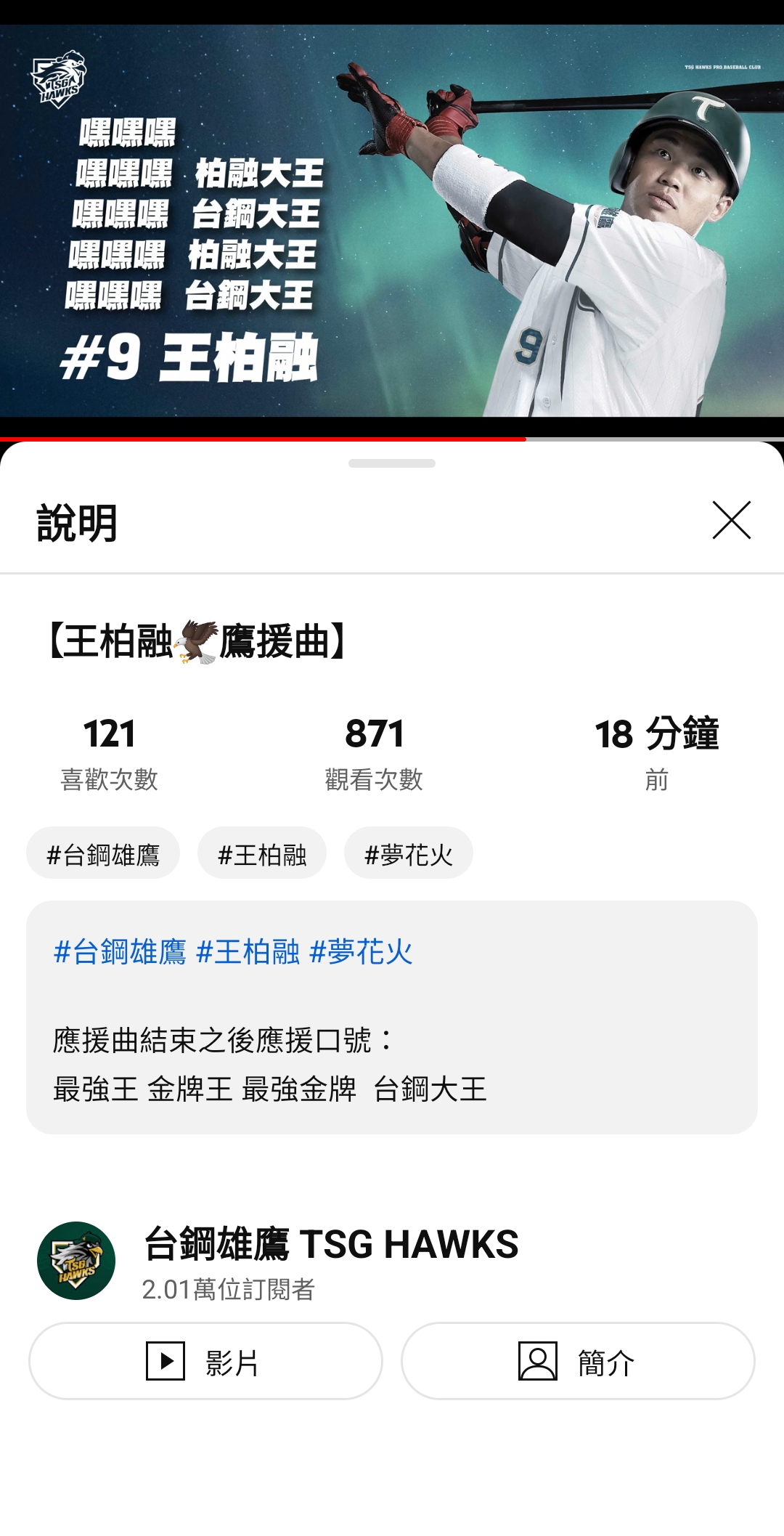Tap the #台鋼雄鷹 hashtag chip
The image size is (784, 1536).
(x=103, y=854)
